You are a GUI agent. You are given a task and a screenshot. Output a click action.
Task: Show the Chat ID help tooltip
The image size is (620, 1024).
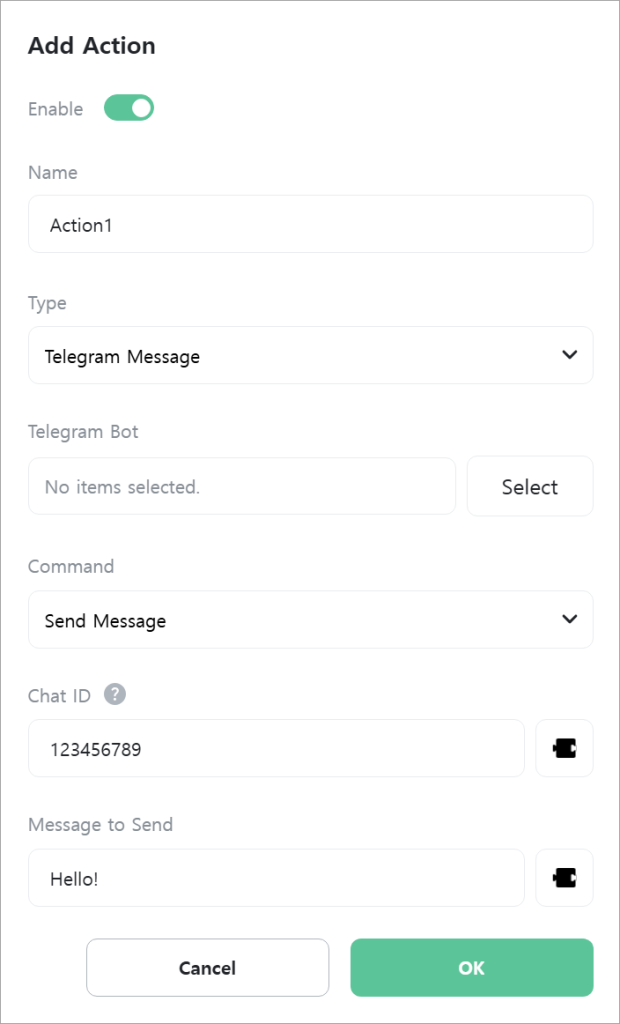(x=115, y=694)
